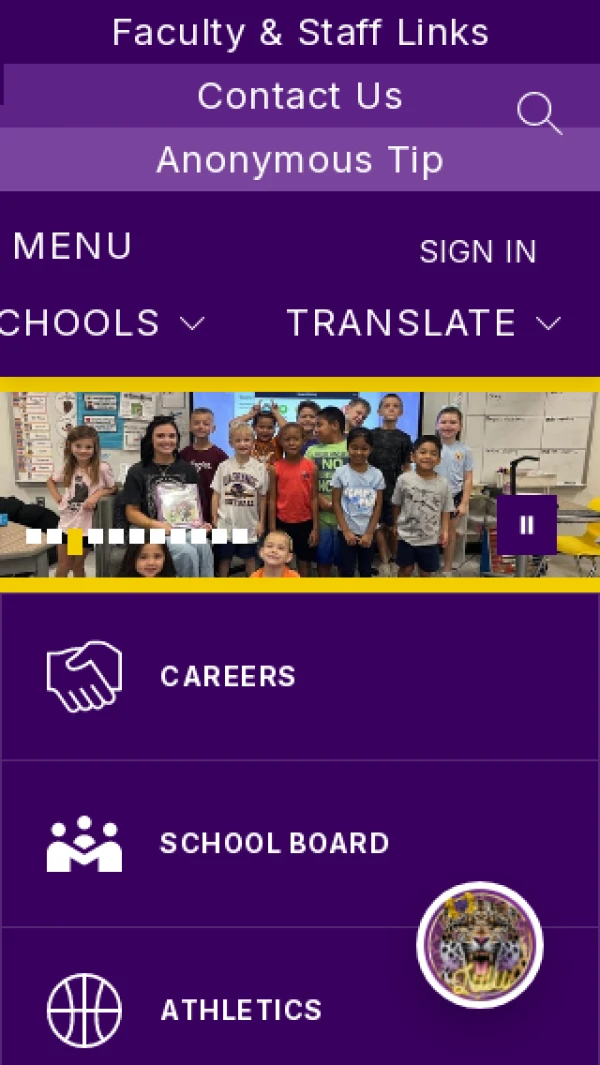
Task: Open the main MENU
Action: tap(73, 246)
